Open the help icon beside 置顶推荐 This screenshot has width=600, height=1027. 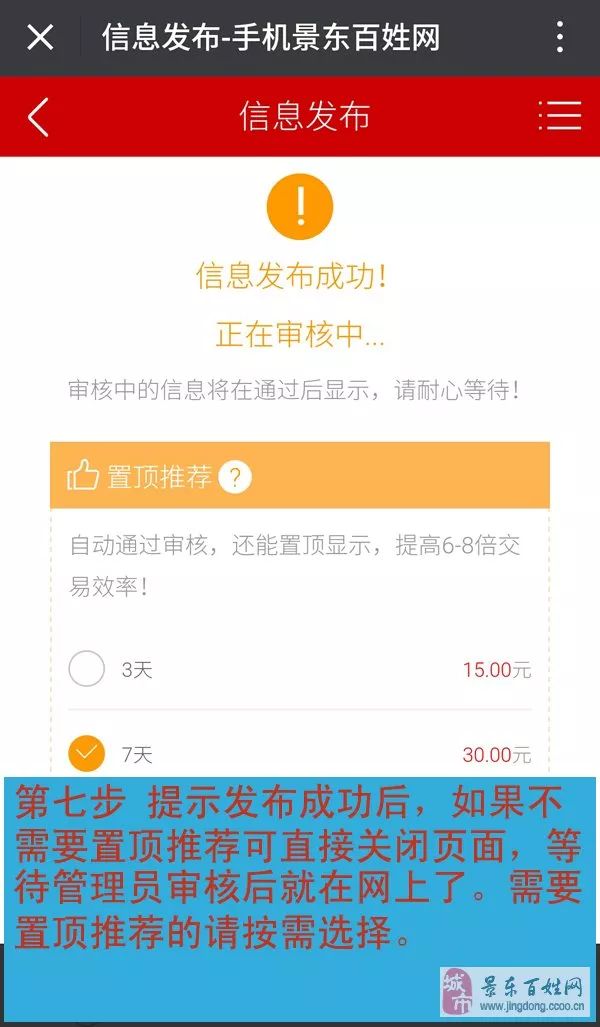(234, 477)
